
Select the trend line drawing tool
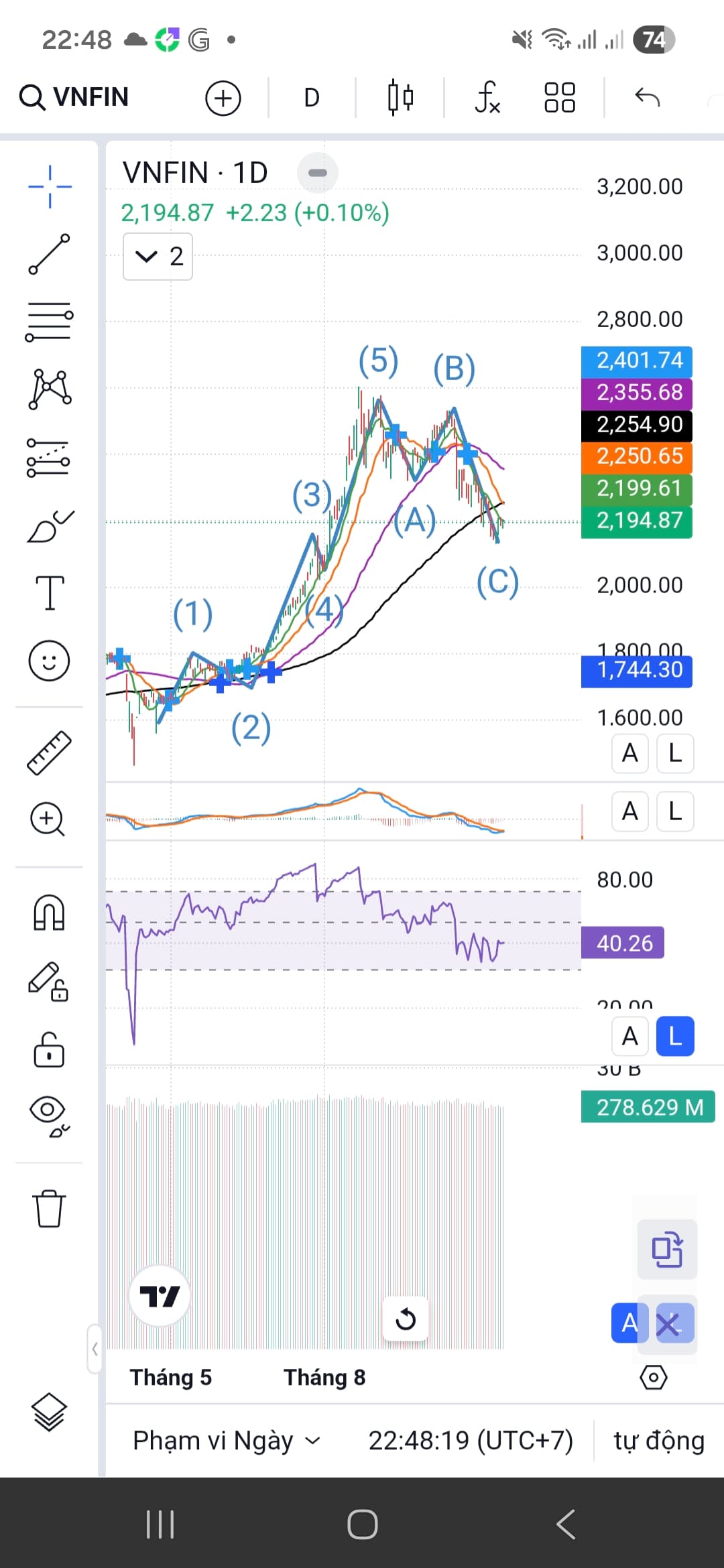coord(50,254)
